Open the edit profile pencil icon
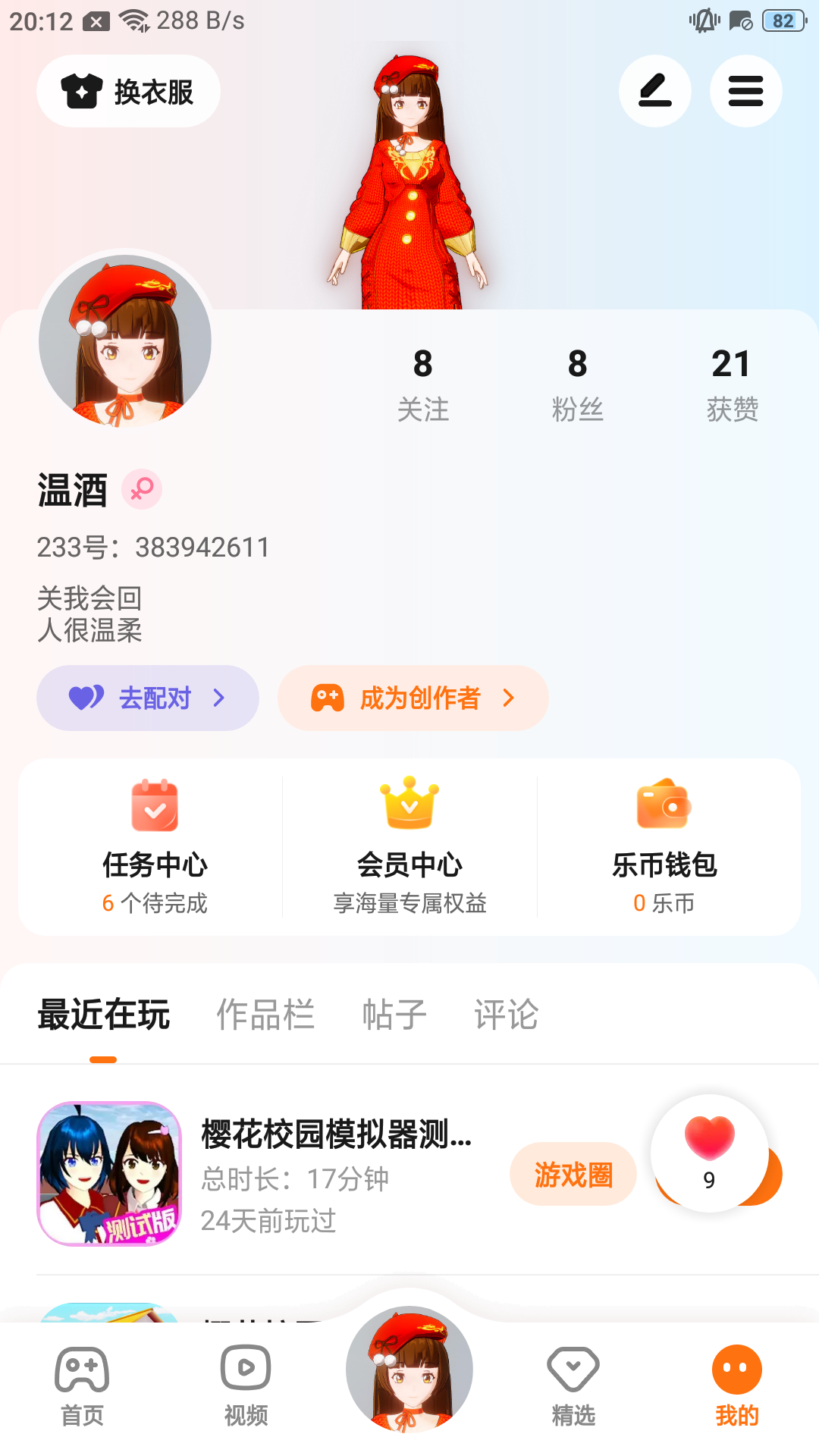 pyautogui.click(x=654, y=92)
